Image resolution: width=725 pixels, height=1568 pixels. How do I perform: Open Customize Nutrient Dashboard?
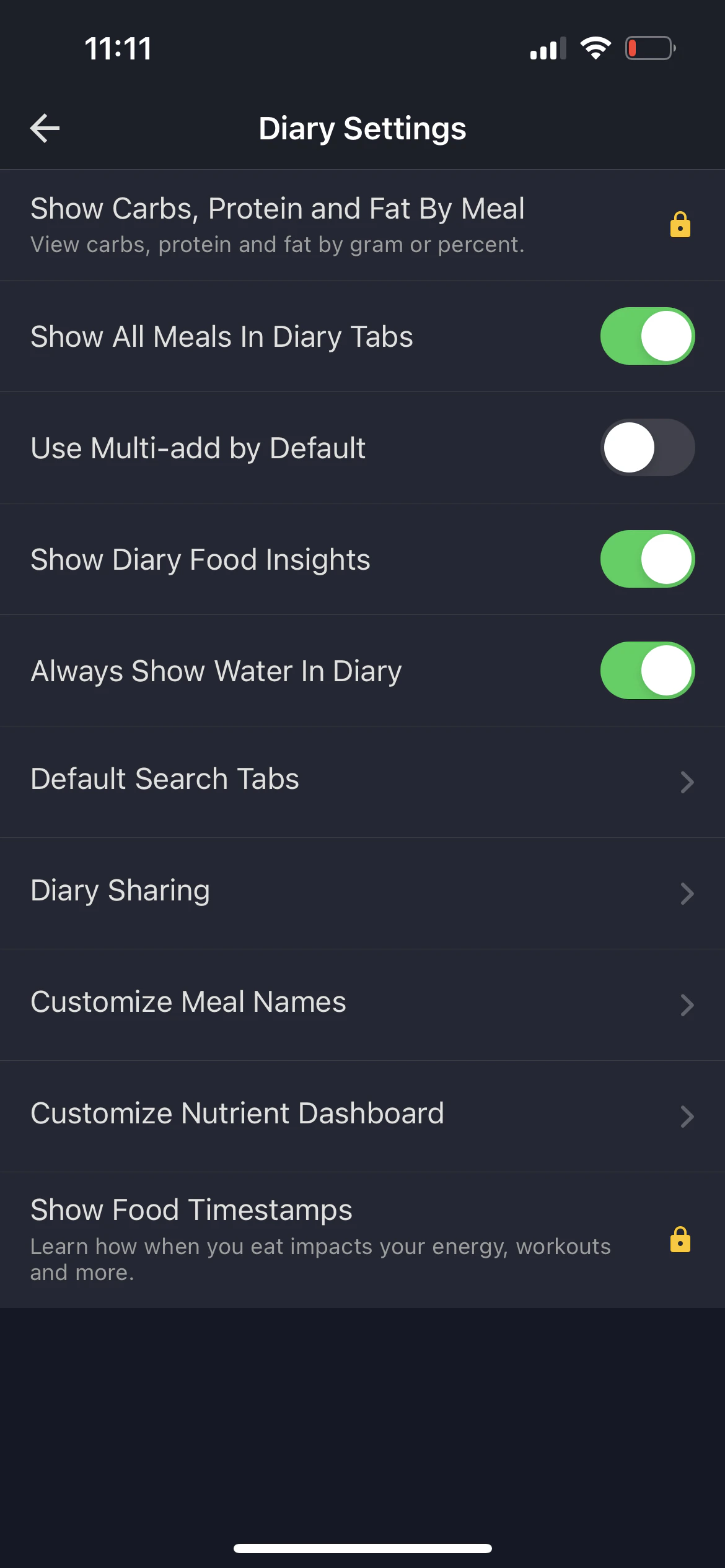[362, 1115]
